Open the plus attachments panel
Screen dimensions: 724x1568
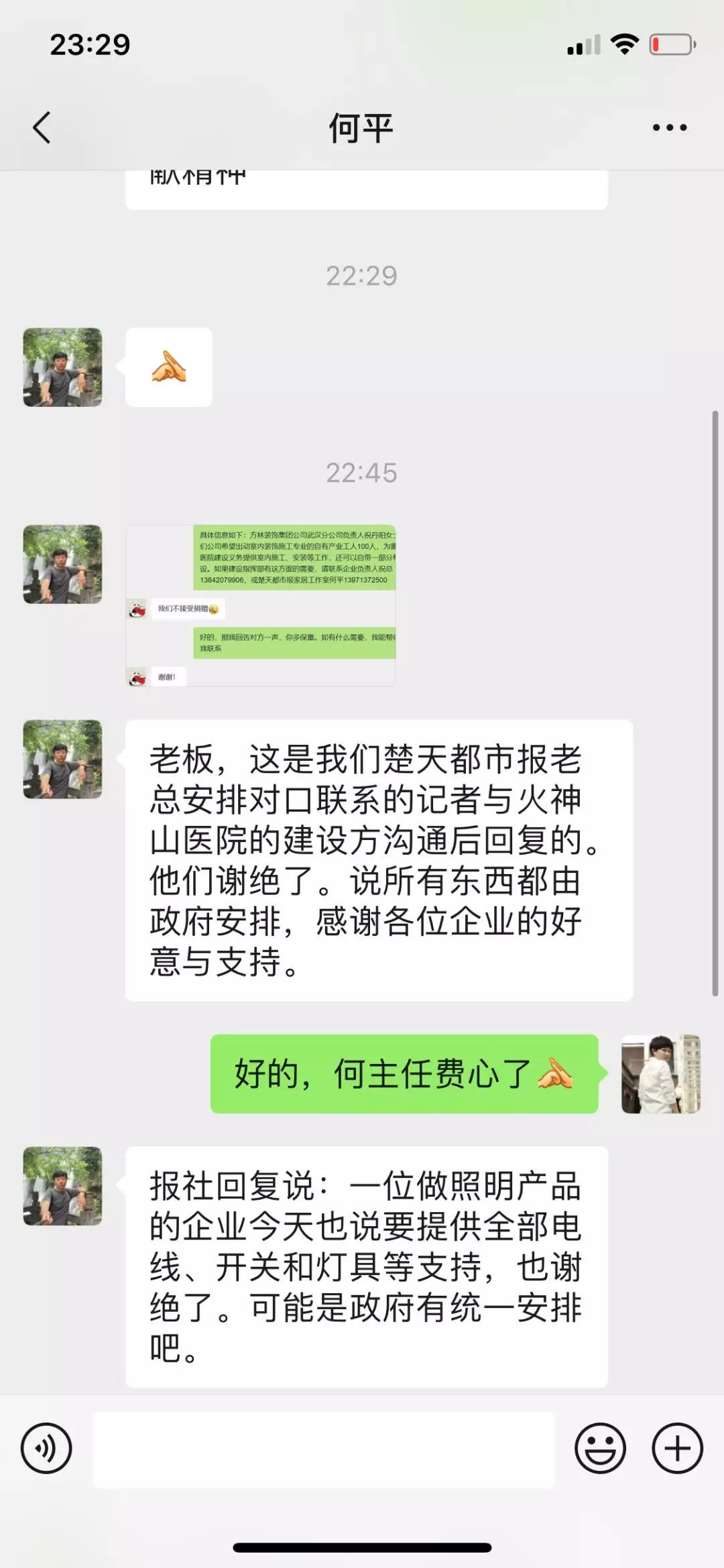(677, 1448)
